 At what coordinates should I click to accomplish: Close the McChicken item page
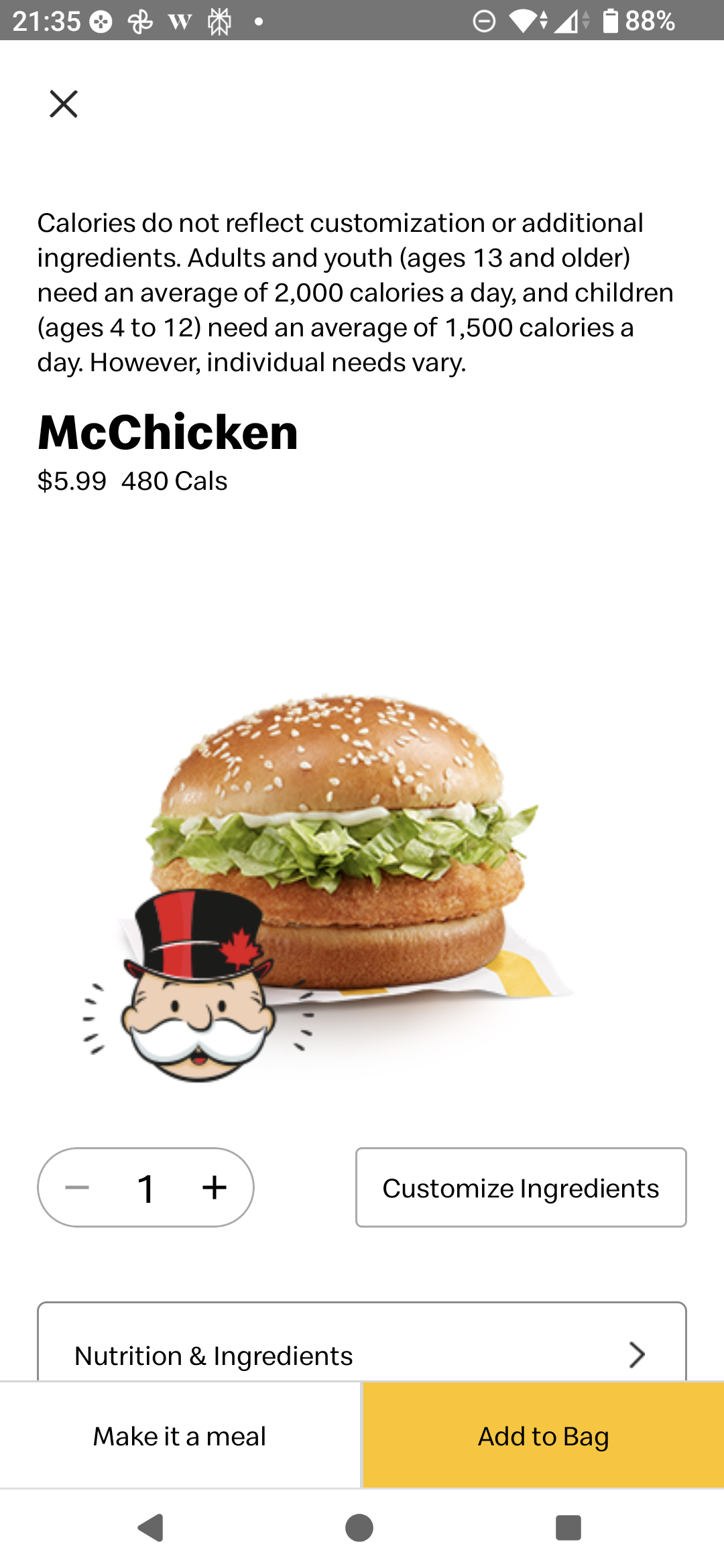64,104
